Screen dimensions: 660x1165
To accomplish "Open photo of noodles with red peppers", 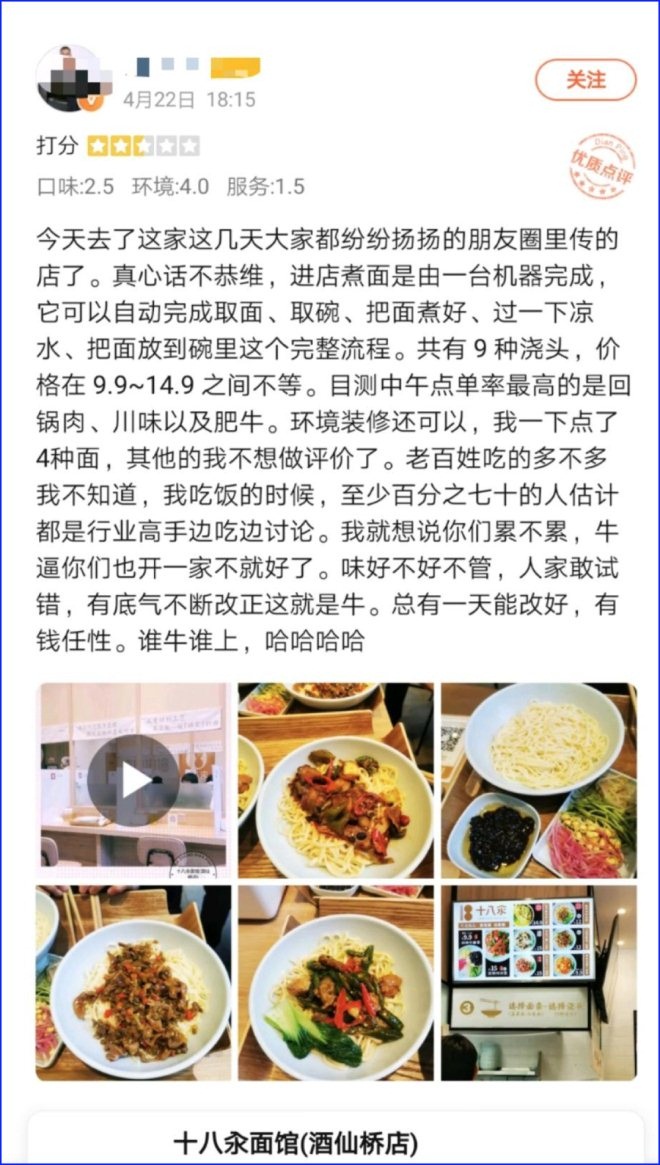I will (x=336, y=780).
